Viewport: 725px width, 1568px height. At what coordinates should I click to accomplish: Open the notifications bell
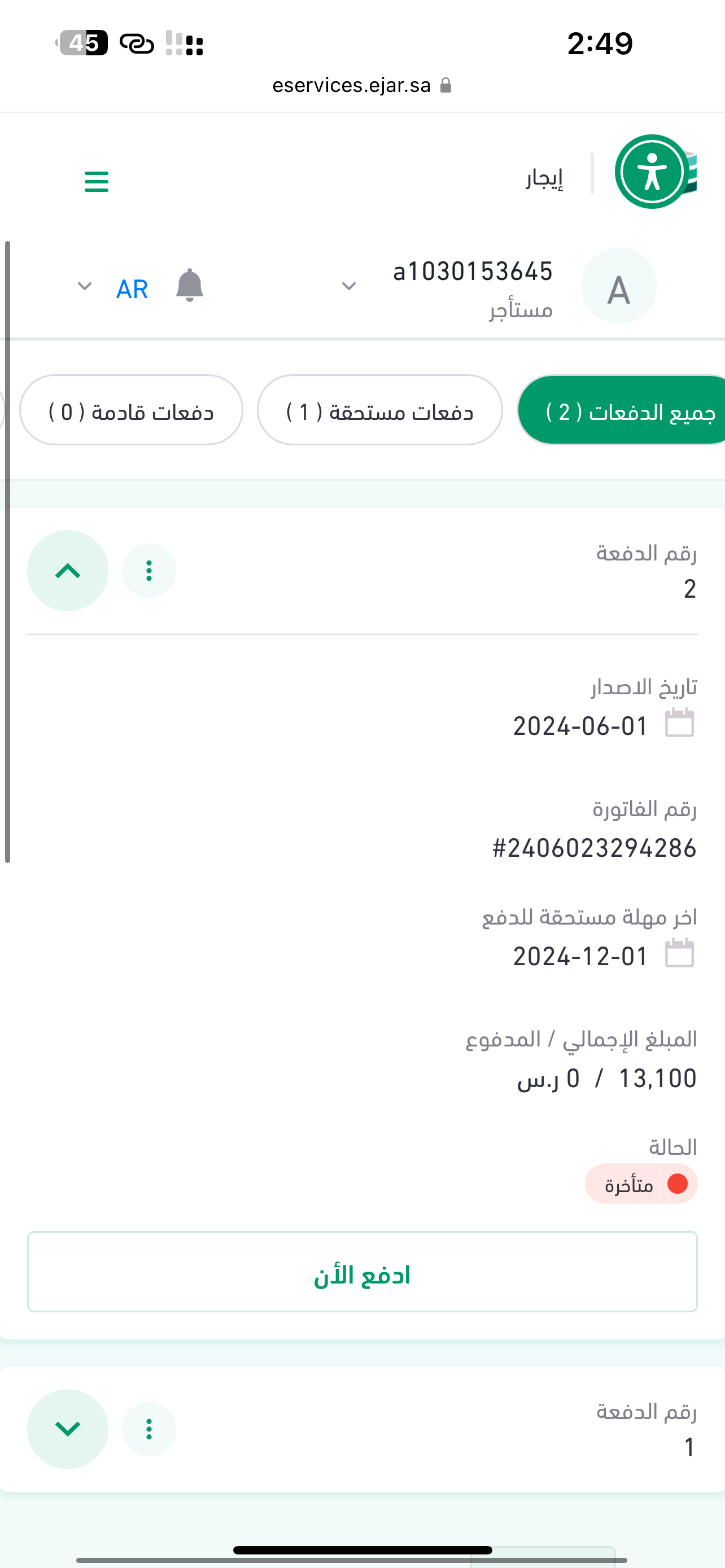point(189,286)
